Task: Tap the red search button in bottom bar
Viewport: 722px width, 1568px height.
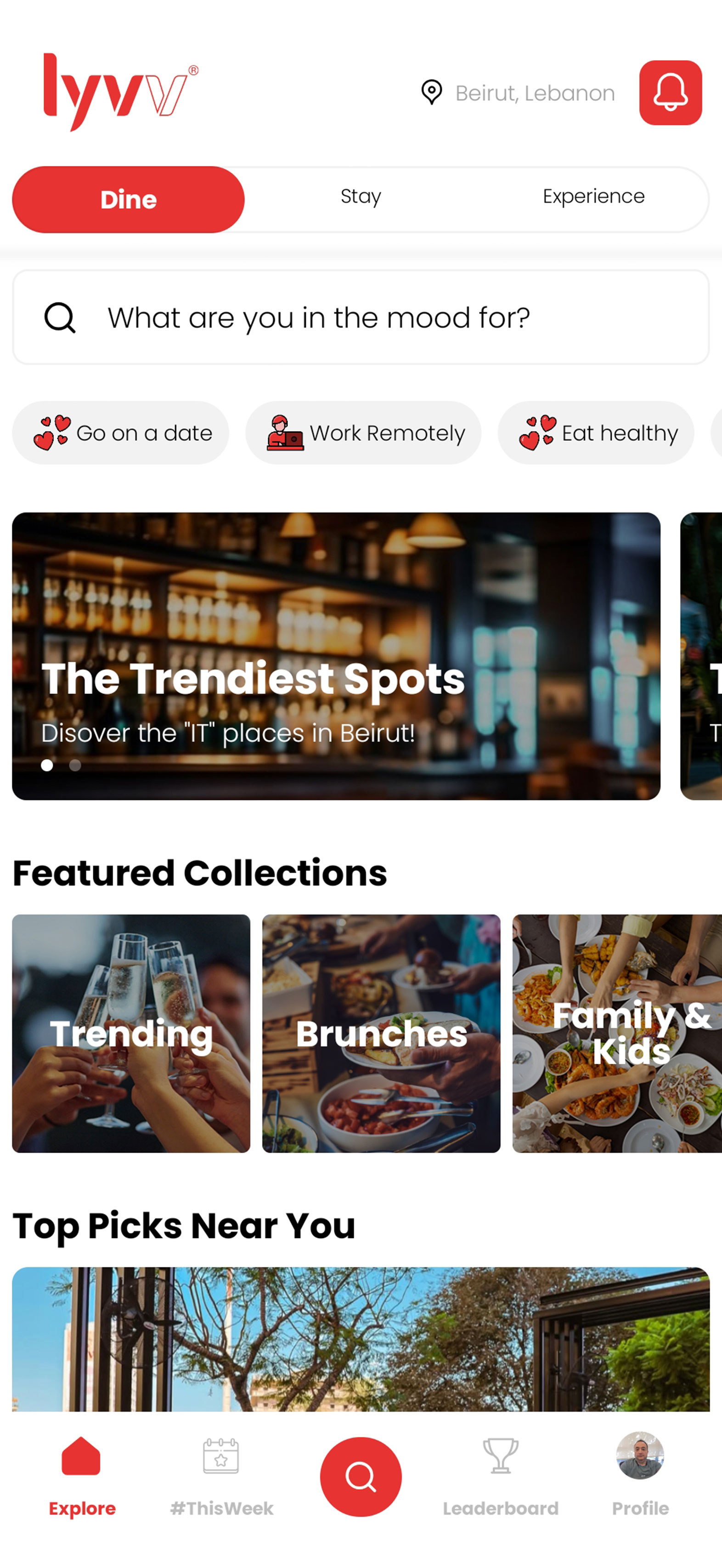Action: pos(361,1476)
